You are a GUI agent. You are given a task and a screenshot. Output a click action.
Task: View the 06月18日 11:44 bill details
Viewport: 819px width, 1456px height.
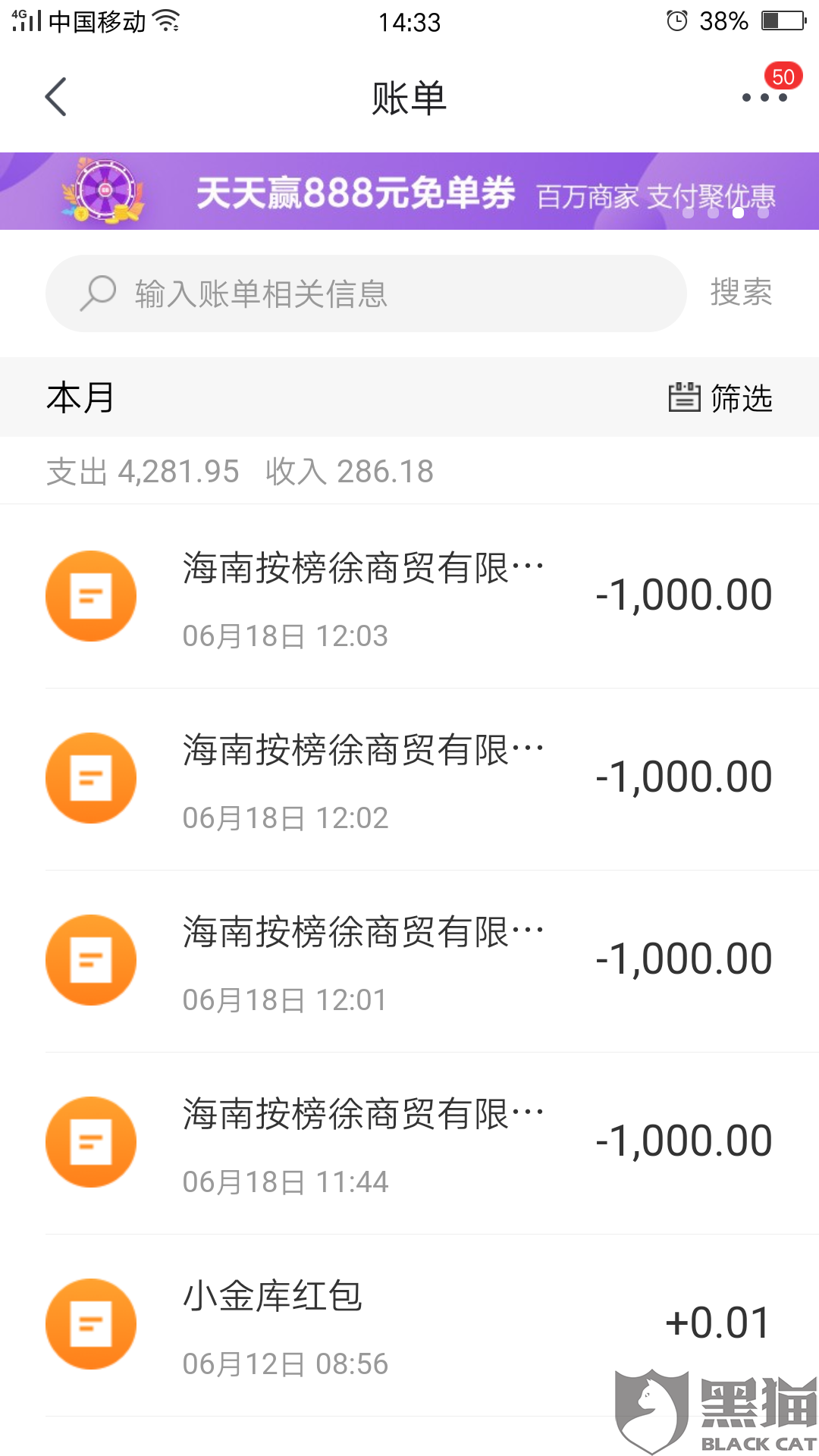409,1143
